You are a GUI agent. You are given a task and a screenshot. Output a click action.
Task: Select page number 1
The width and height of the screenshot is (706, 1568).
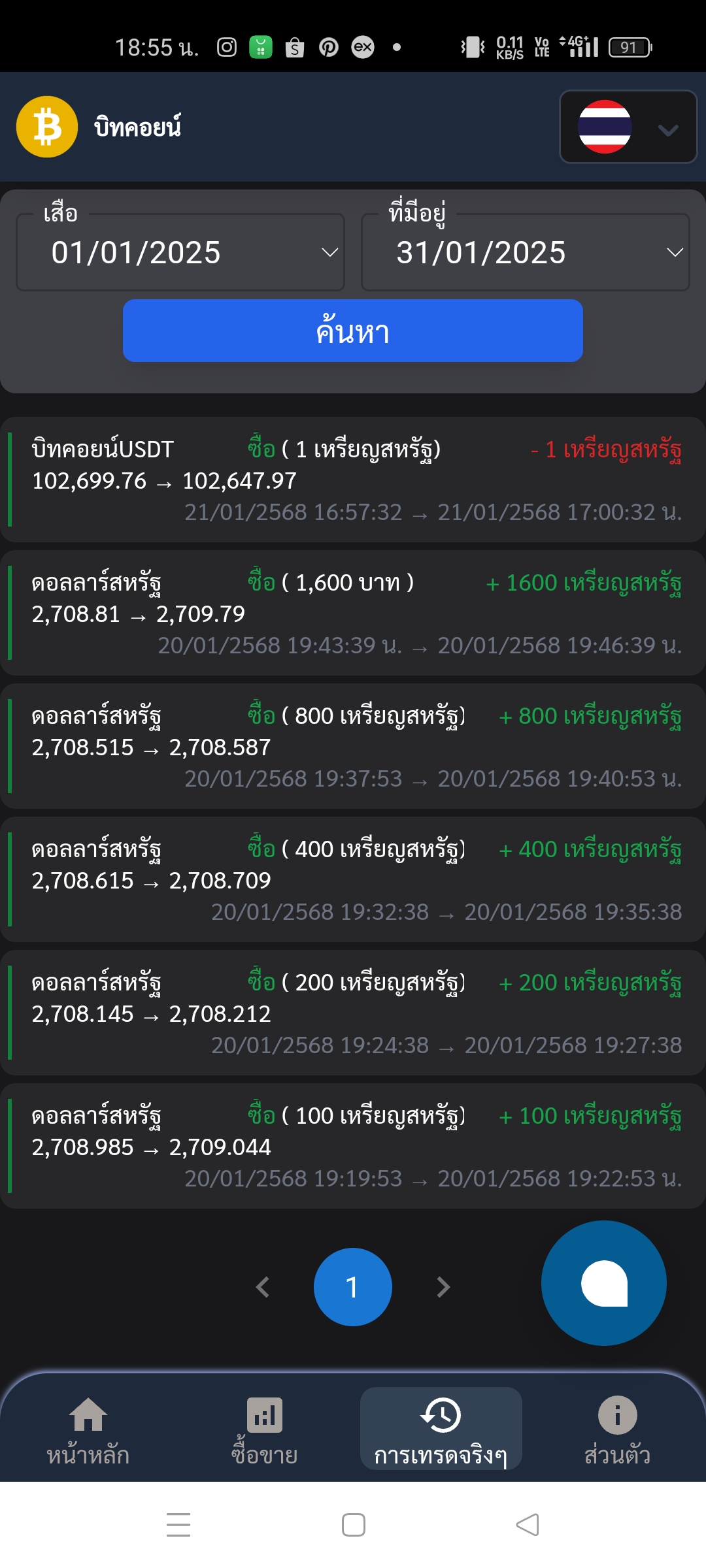pos(353,1287)
